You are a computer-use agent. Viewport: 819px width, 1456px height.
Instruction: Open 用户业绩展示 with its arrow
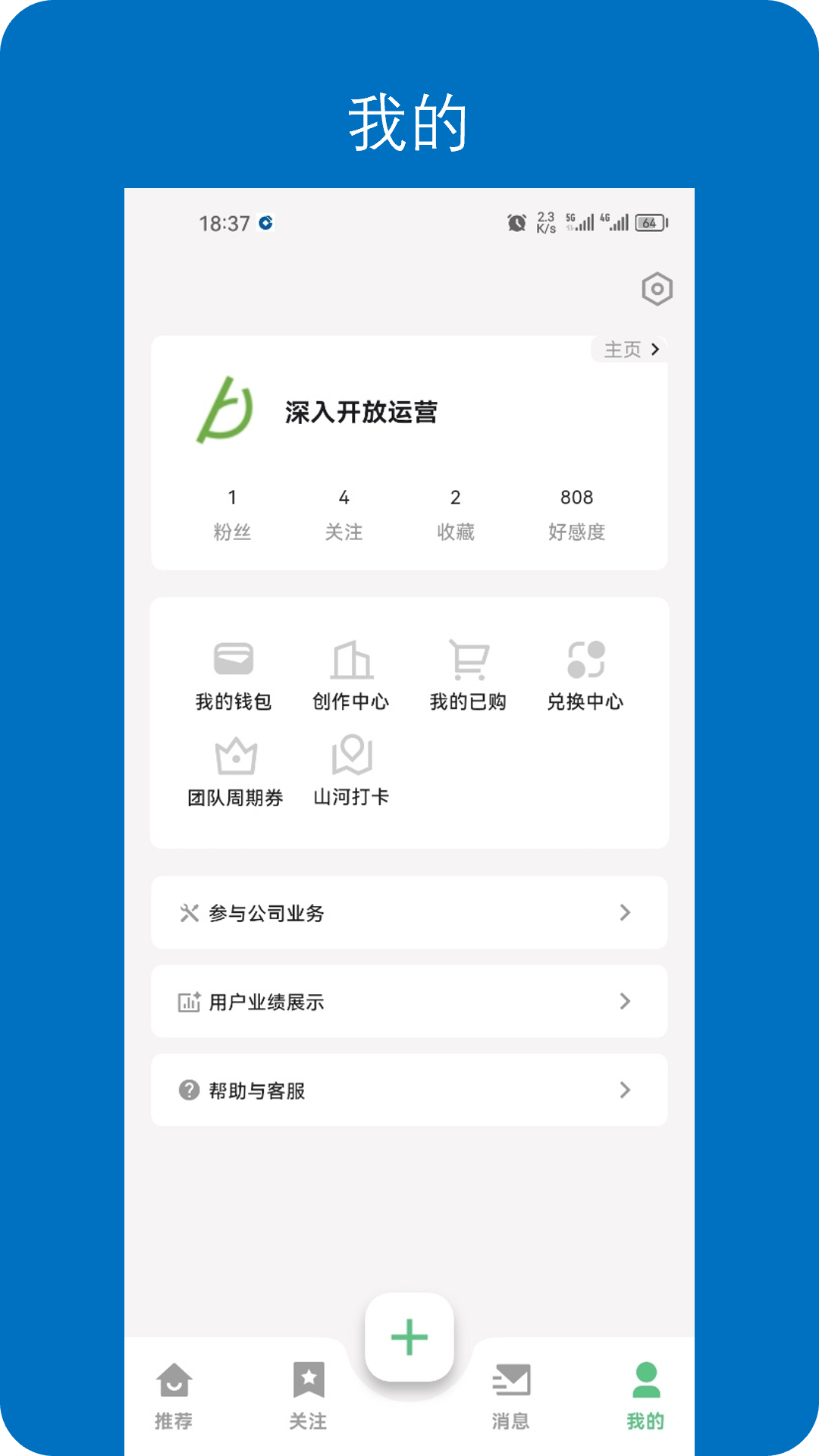coord(625,1002)
